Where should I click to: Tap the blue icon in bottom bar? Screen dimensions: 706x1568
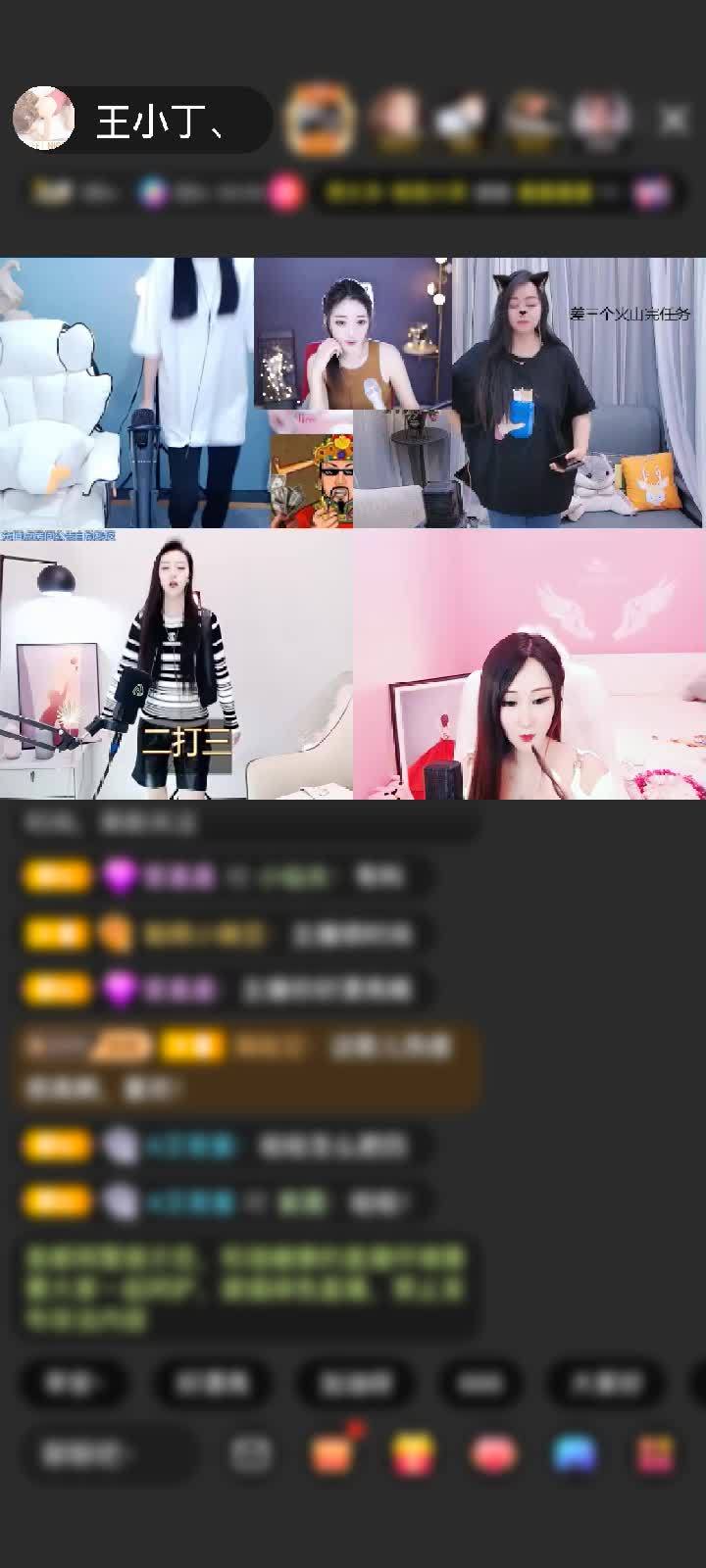coord(575,1454)
